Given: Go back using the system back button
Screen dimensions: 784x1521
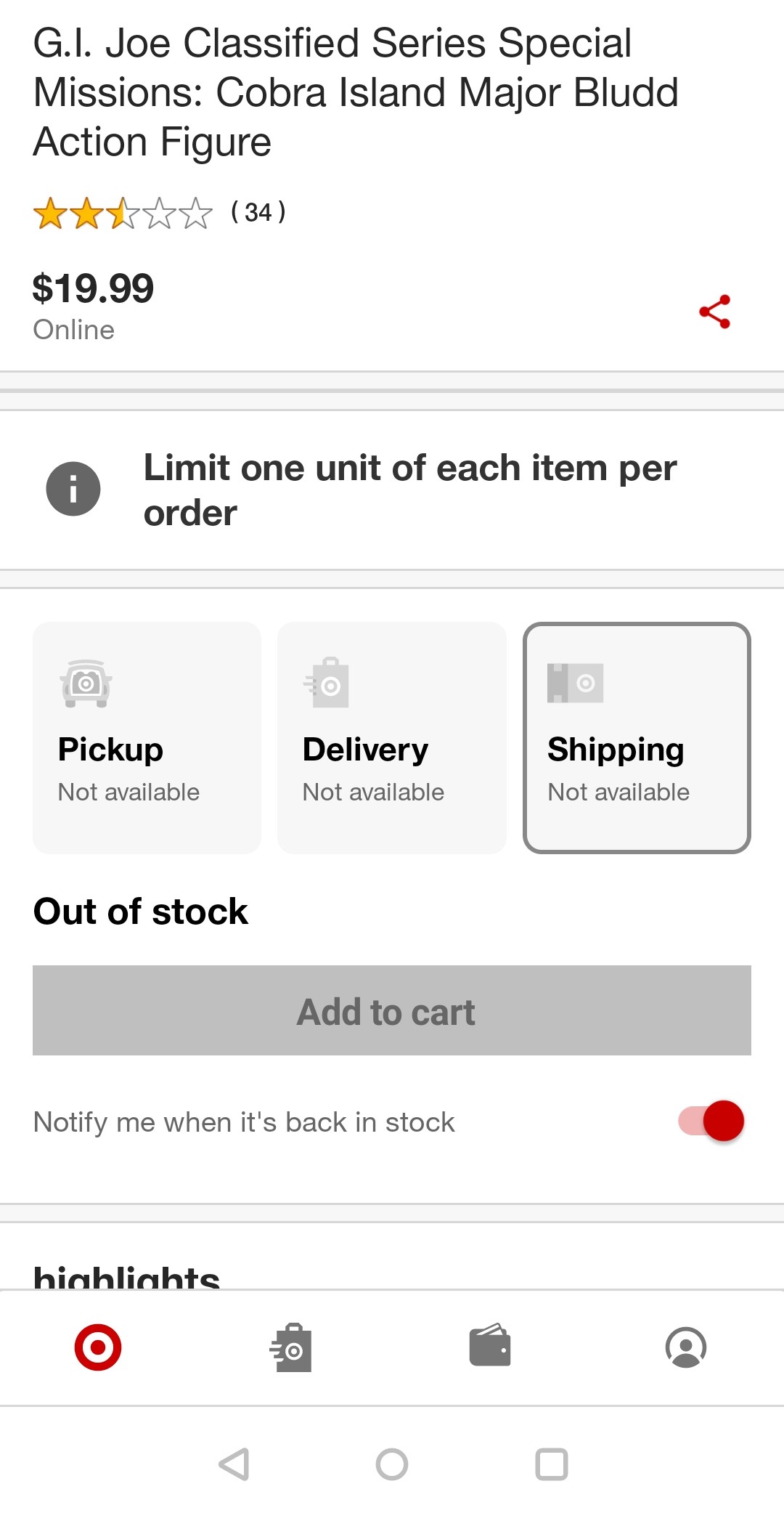Looking at the screenshot, I should (x=234, y=1464).
